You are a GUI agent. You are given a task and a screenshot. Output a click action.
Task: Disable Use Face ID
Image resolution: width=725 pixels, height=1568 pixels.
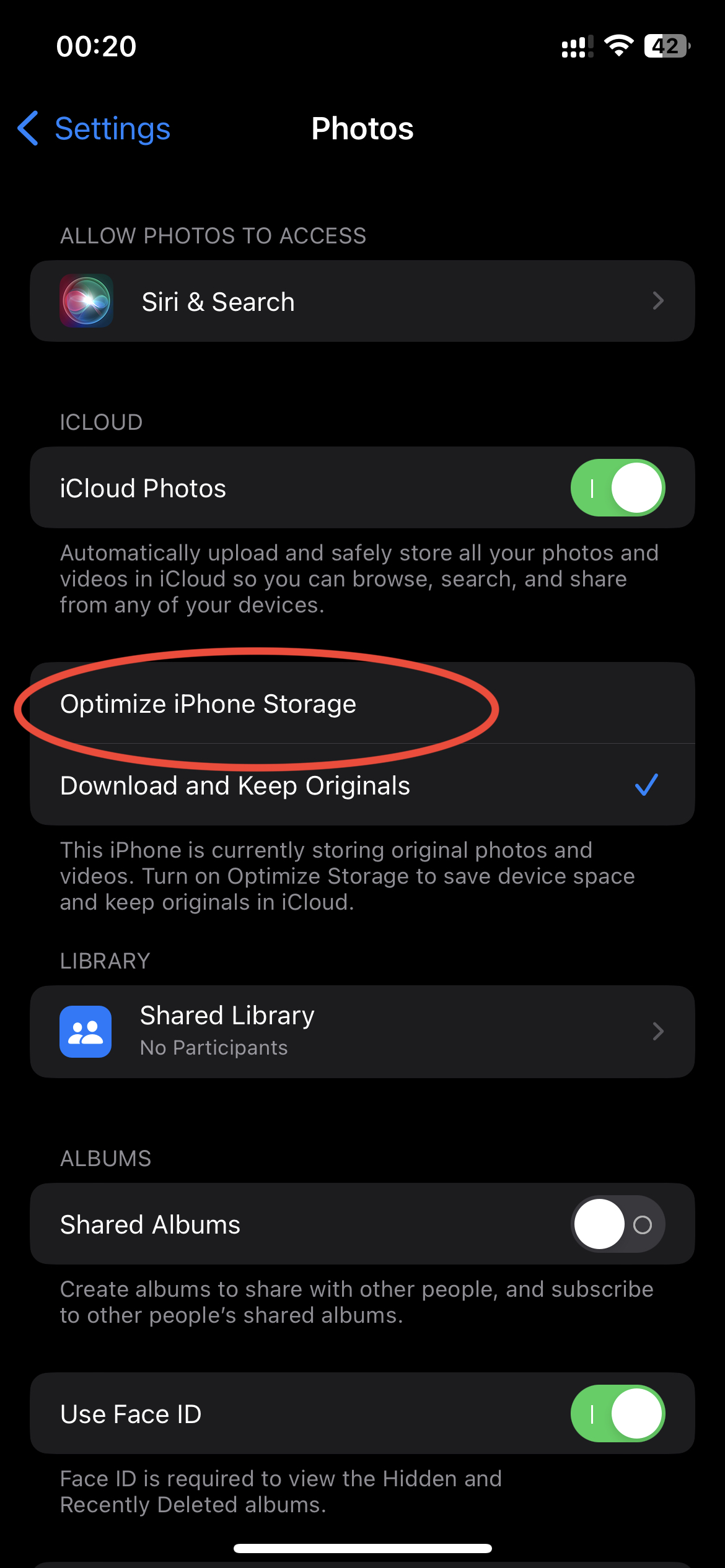[617, 1414]
